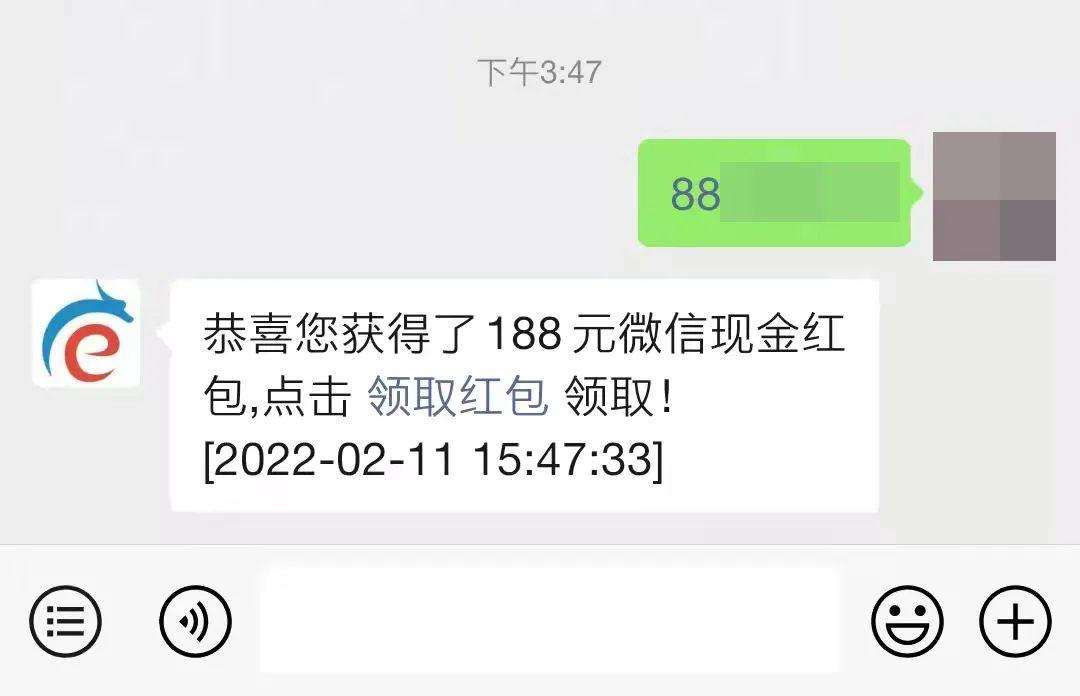
Task: Open the official account menu list icon
Action: pyautogui.click(x=66, y=621)
